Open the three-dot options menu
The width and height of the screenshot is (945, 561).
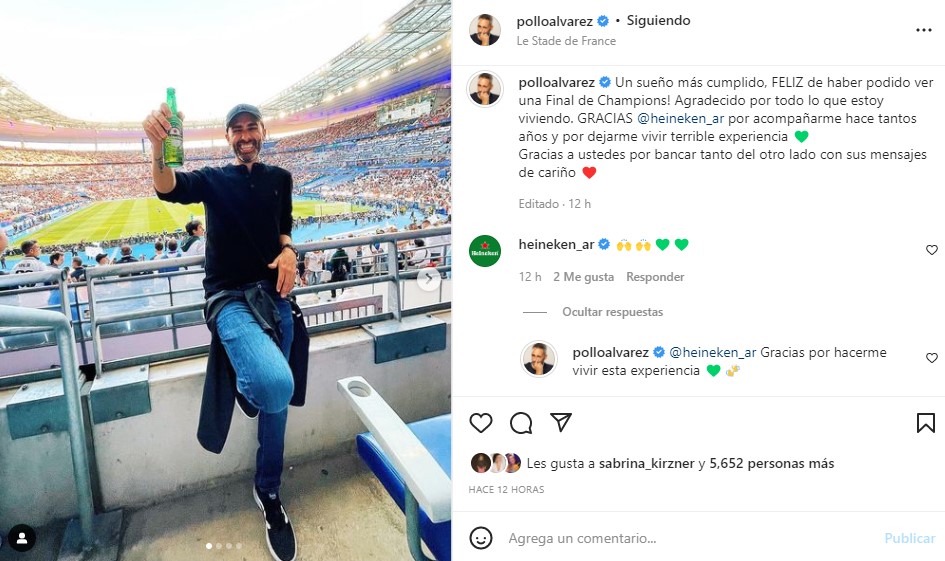(923, 30)
